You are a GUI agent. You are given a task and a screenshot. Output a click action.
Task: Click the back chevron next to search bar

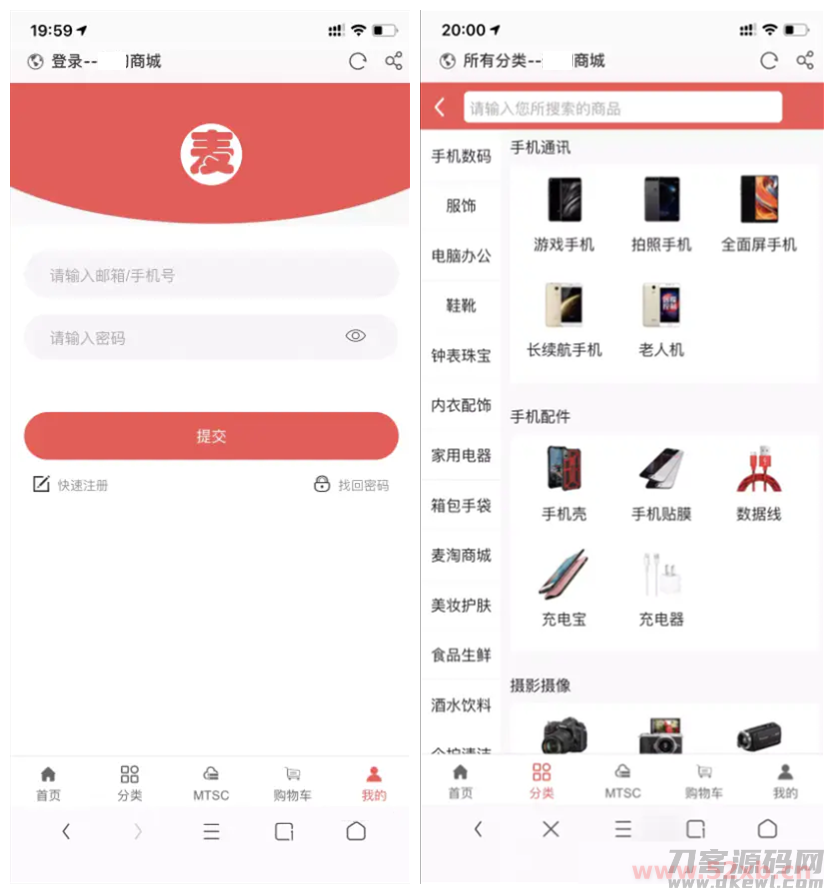click(440, 107)
